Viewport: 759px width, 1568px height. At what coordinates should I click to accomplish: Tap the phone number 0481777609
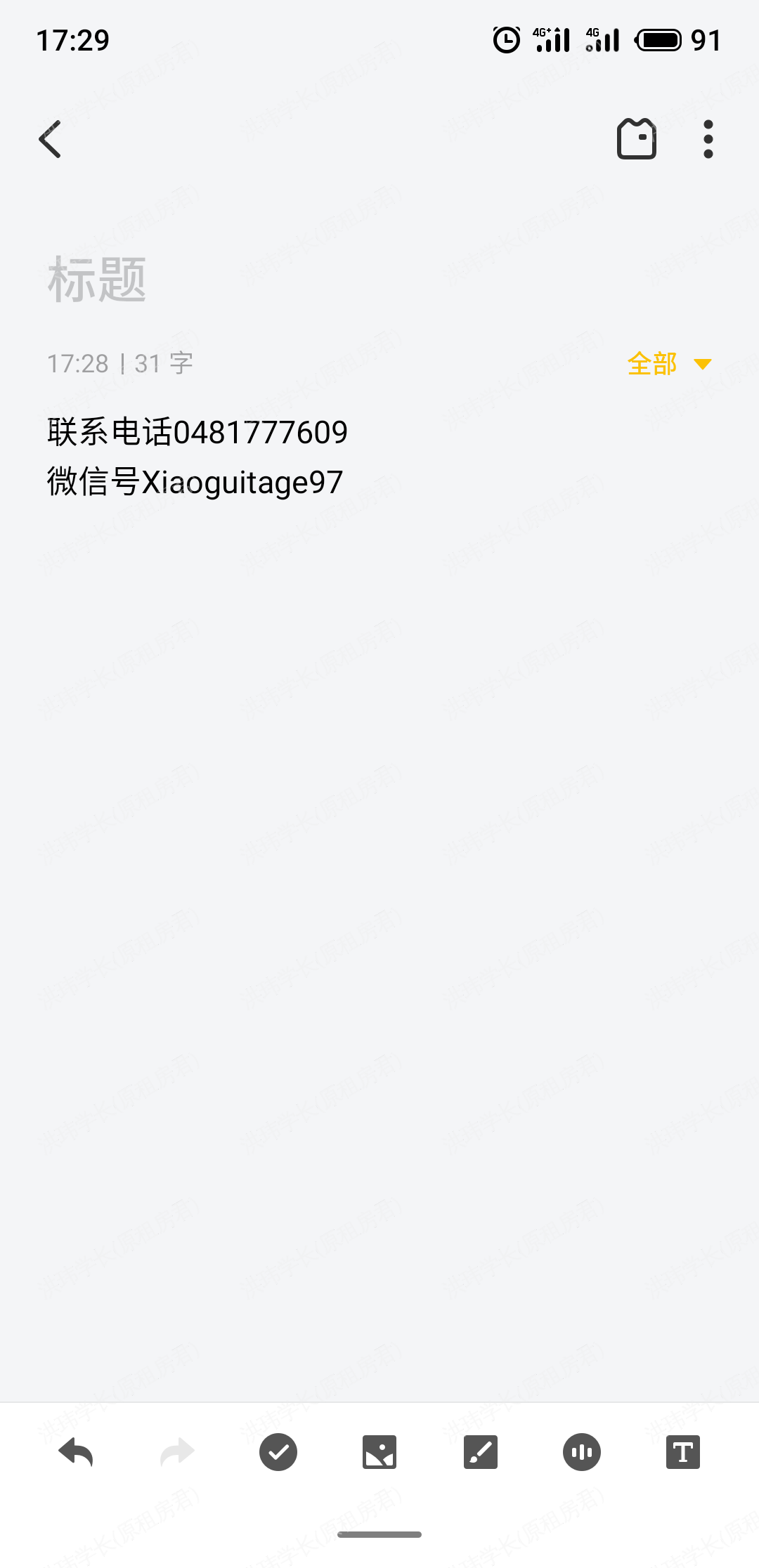coord(262,432)
